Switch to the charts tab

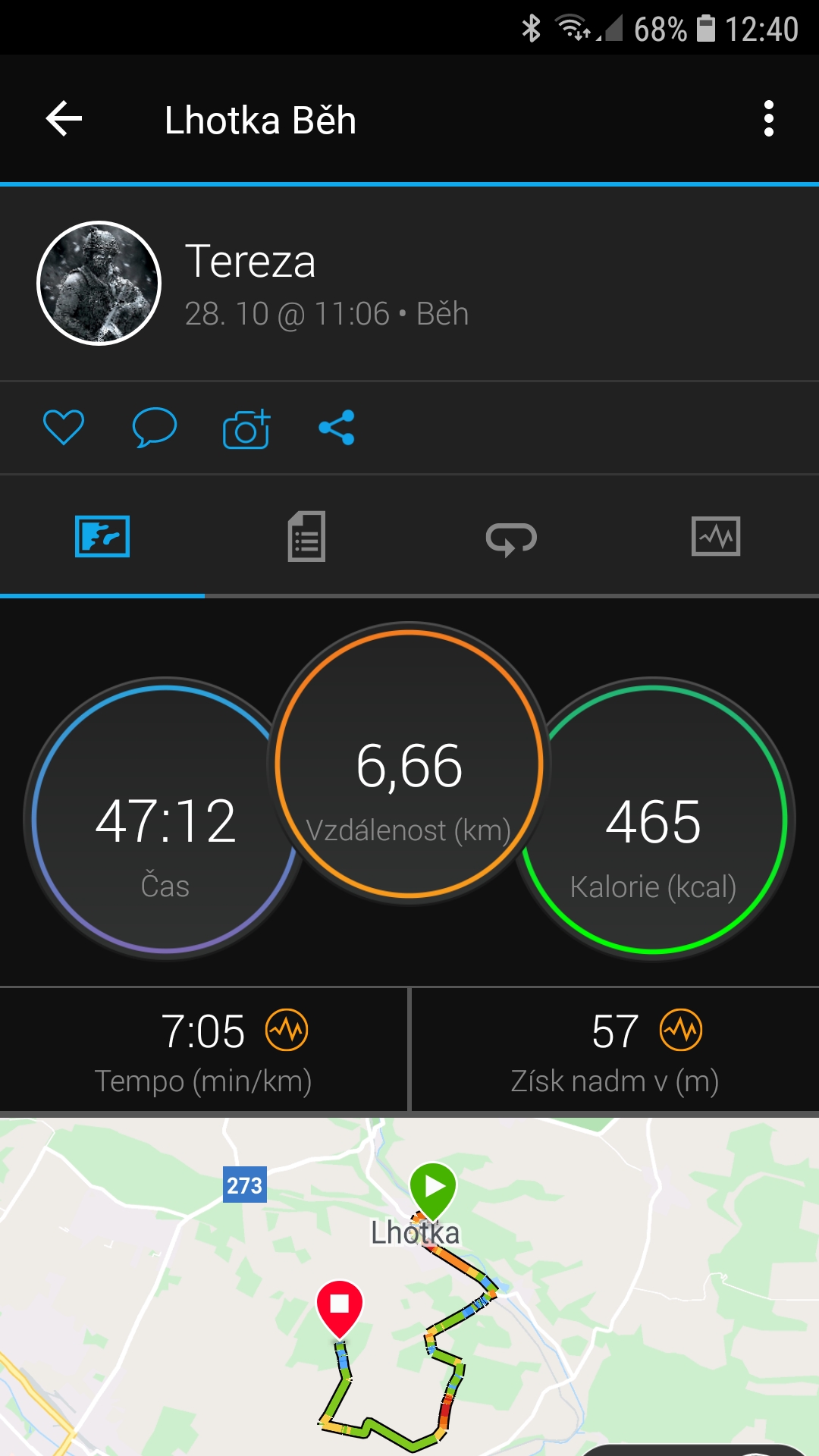pyautogui.click(x=716, y=537)
